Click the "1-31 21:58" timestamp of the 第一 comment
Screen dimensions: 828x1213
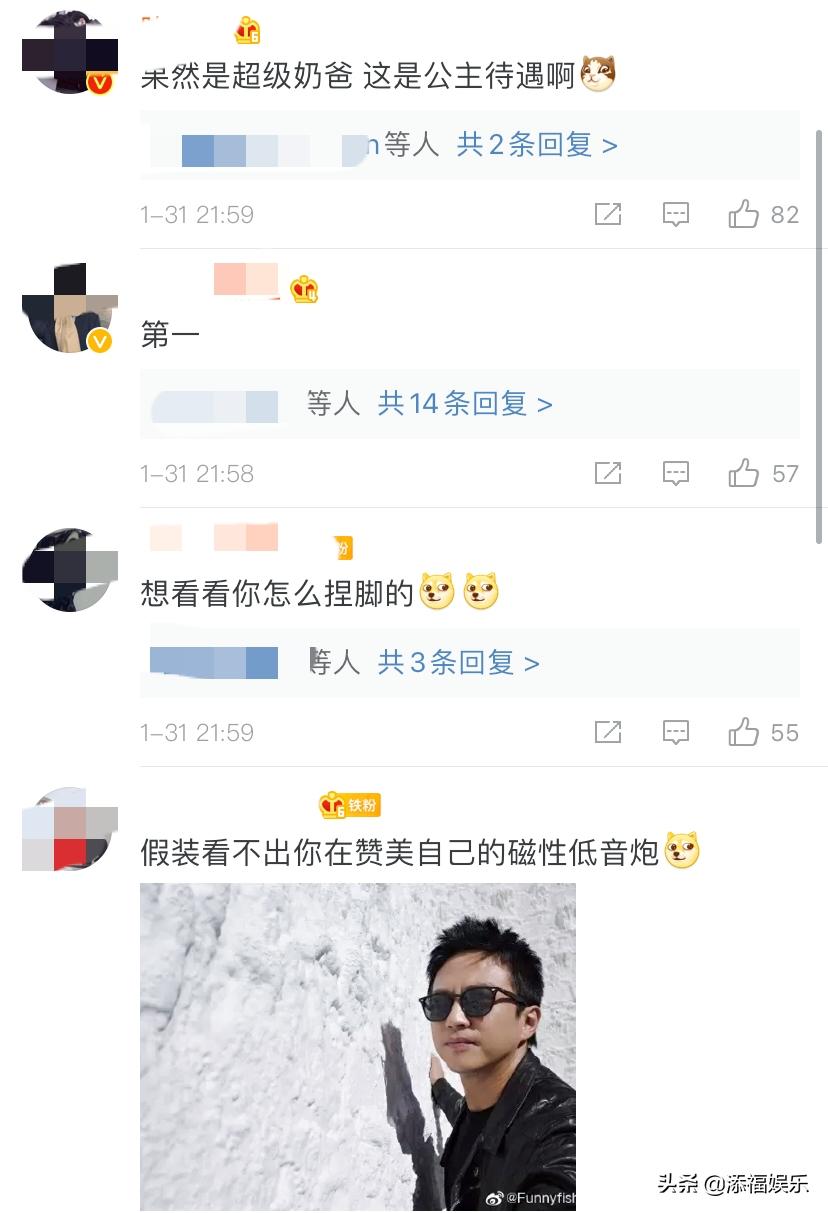pyautogui.click(x=196, y=473)
